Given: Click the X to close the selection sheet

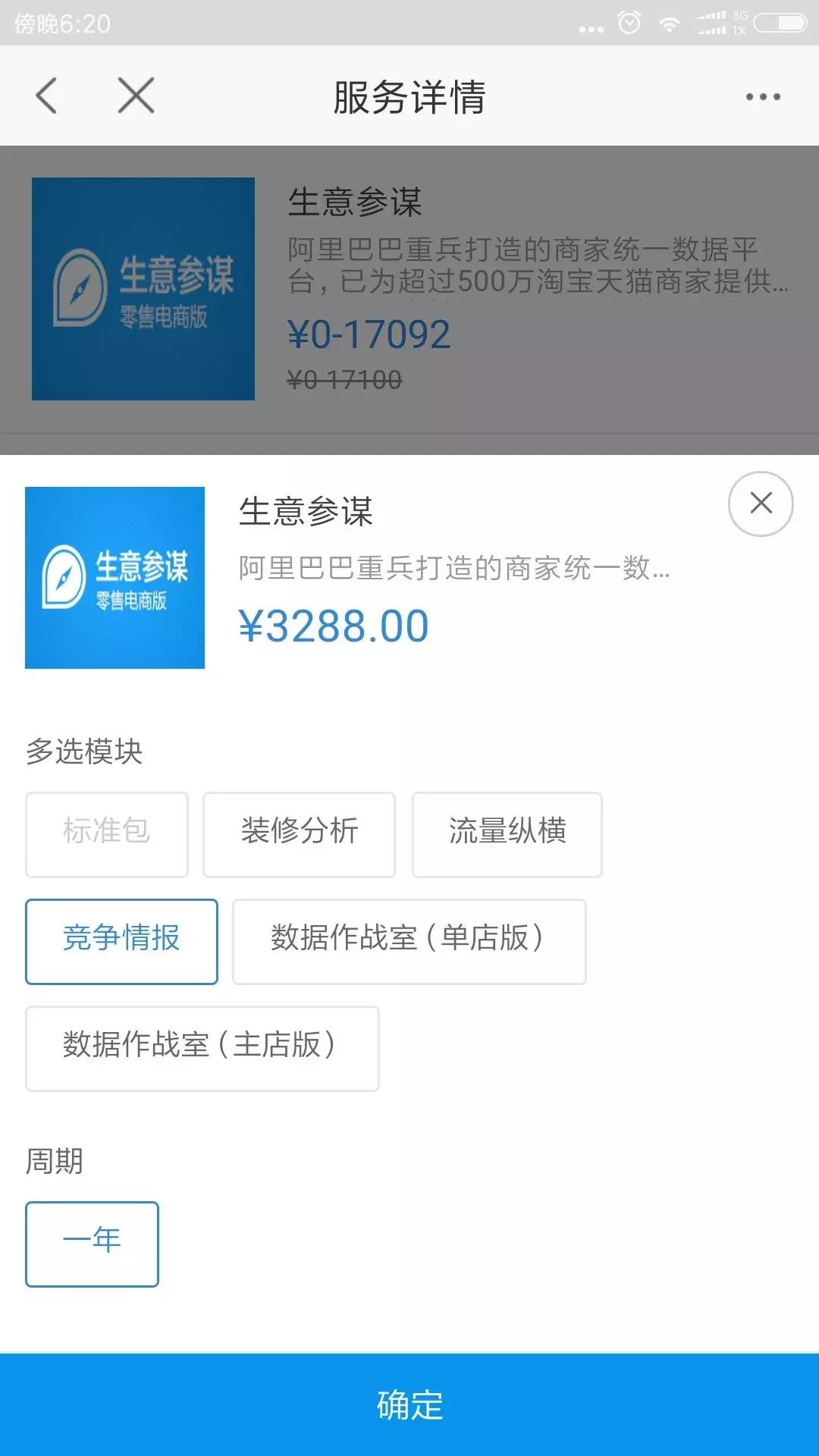Looking at the screenshot, I should tap(761, 503).
